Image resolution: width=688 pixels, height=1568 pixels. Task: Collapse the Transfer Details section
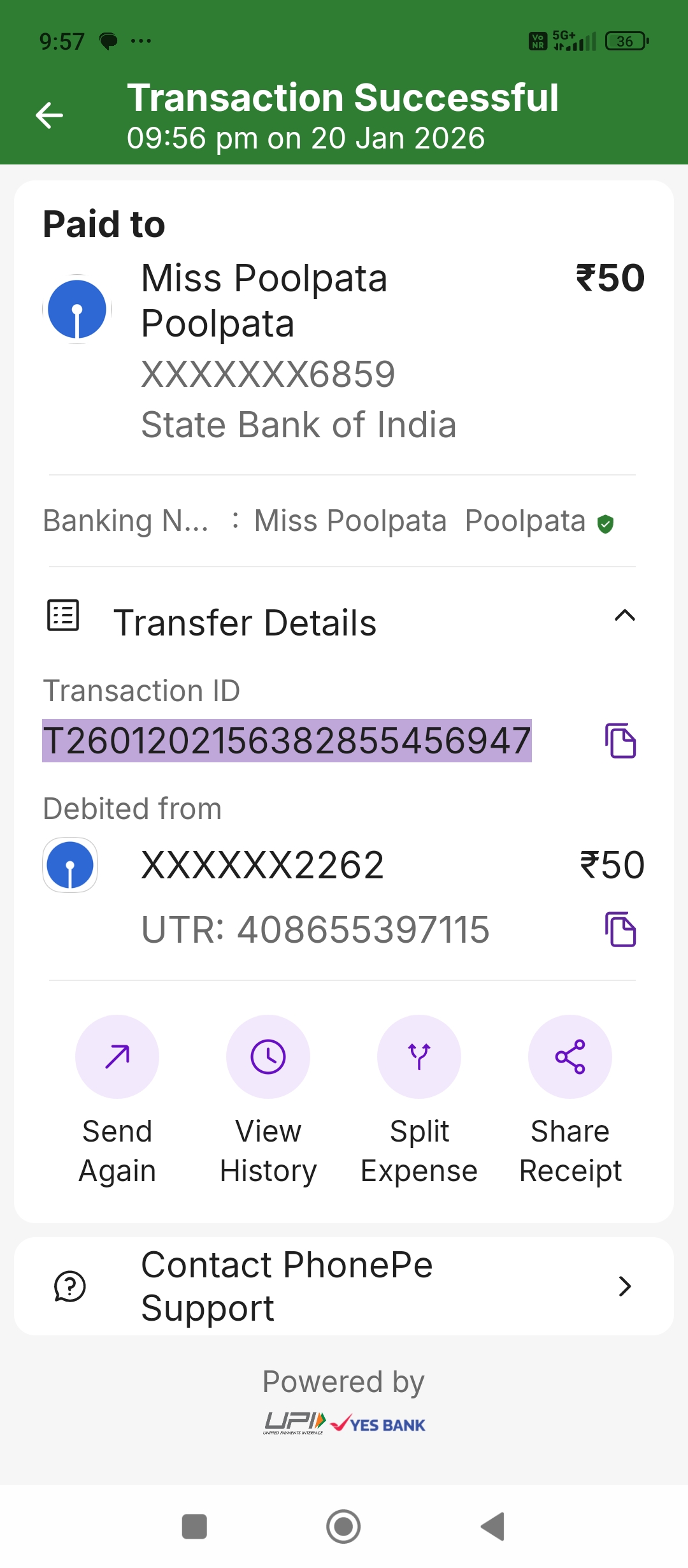click(624, 616)
